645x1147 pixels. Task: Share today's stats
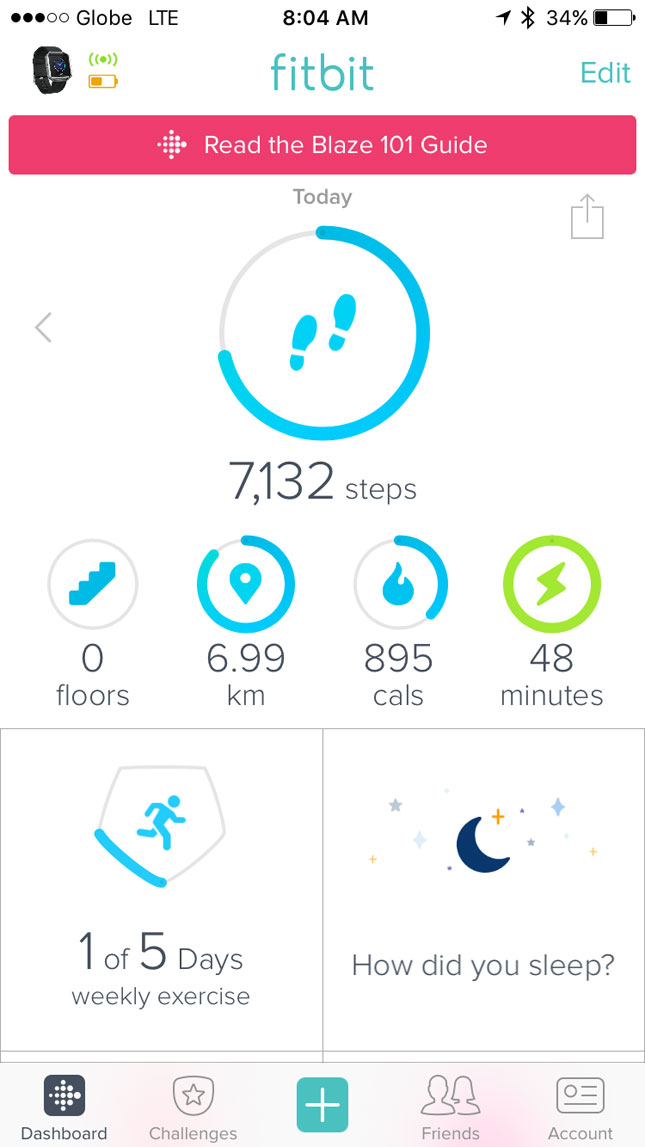(x=587, y=217)
